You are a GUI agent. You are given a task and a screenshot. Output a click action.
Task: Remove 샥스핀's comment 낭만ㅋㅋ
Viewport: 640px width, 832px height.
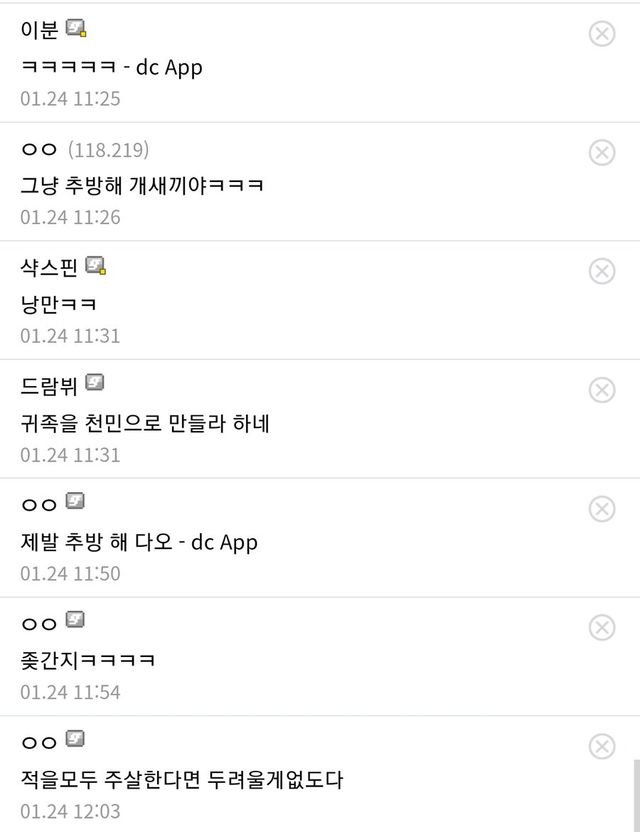click(601, 271)
